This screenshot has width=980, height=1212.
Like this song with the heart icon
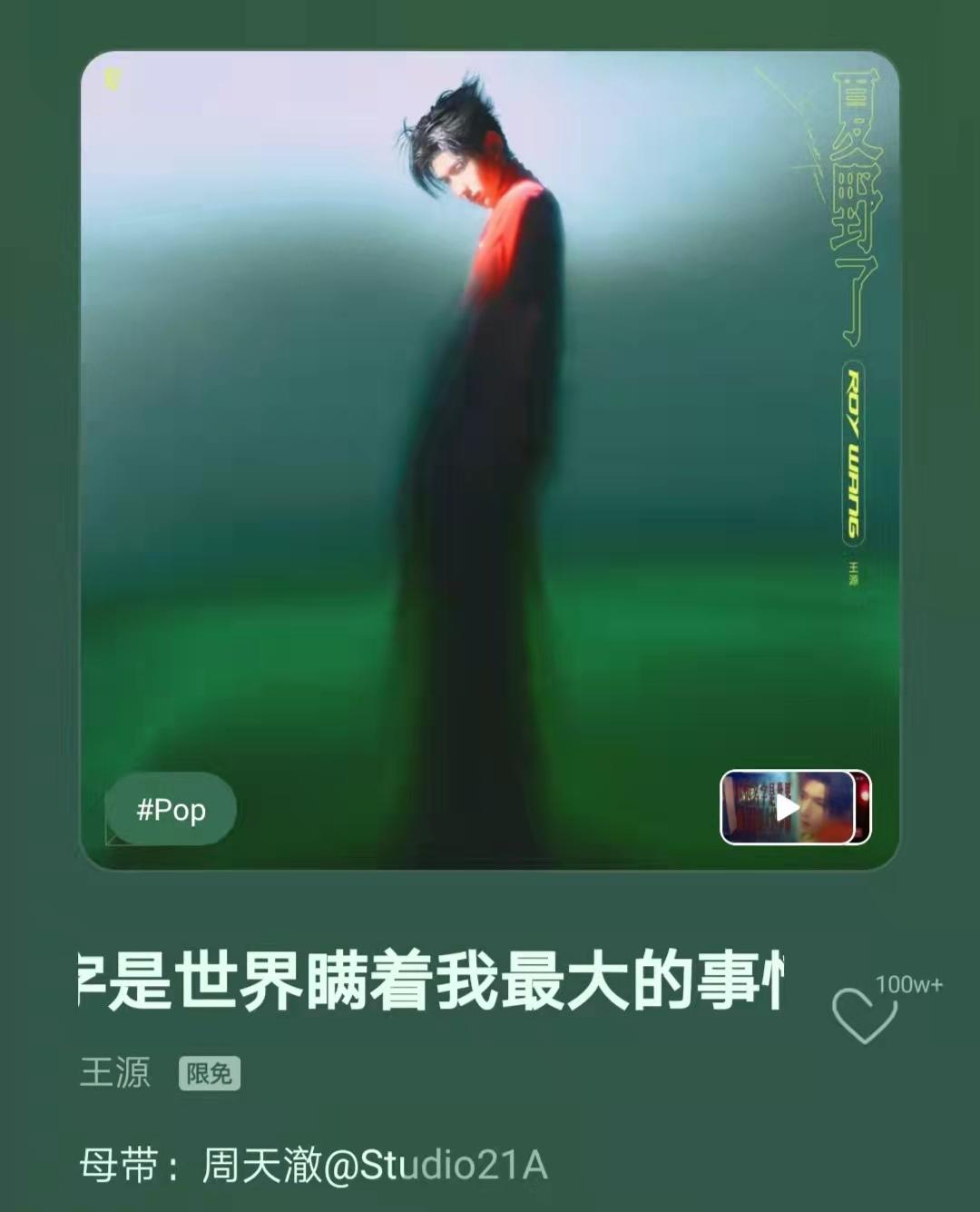click(863, 1014)
